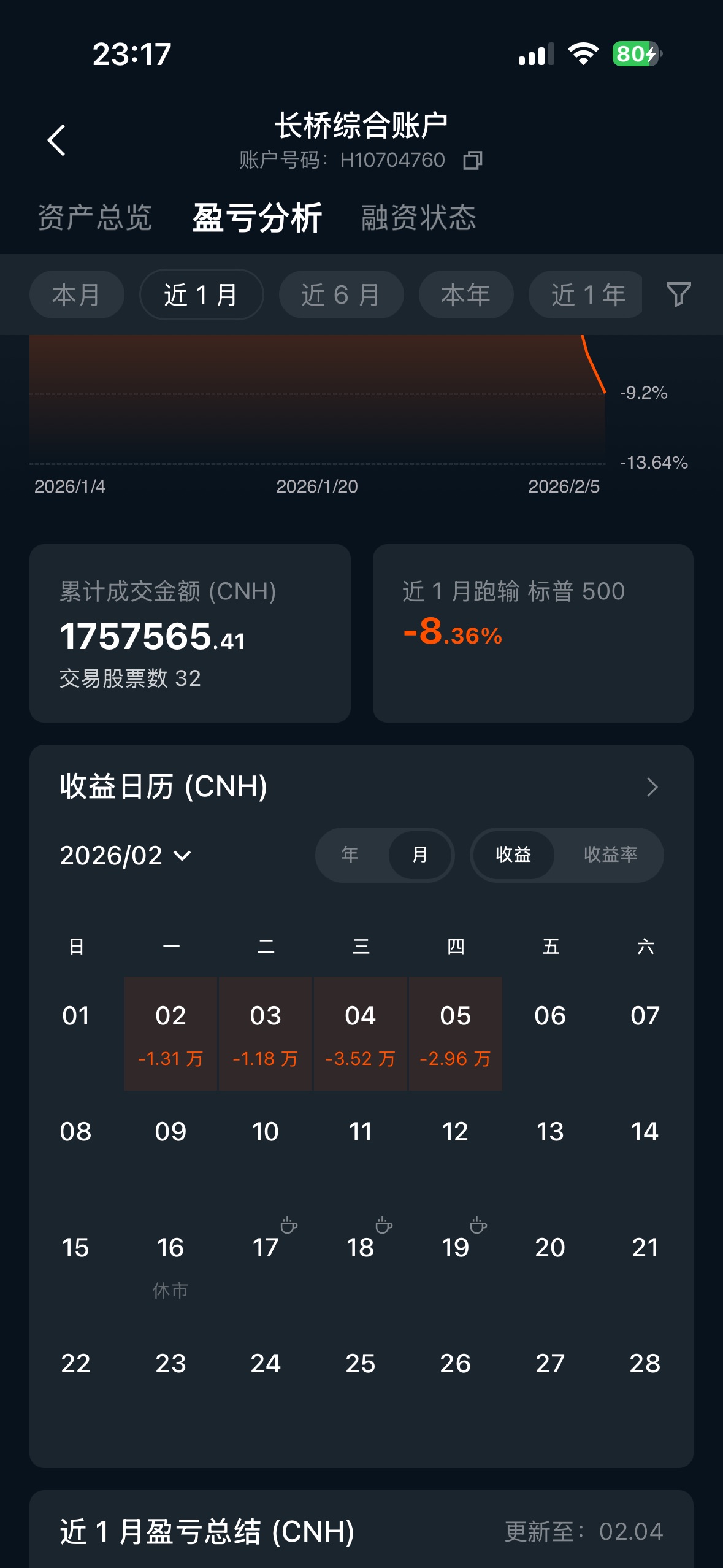Switch calendar view to 年

coord(350,855)
